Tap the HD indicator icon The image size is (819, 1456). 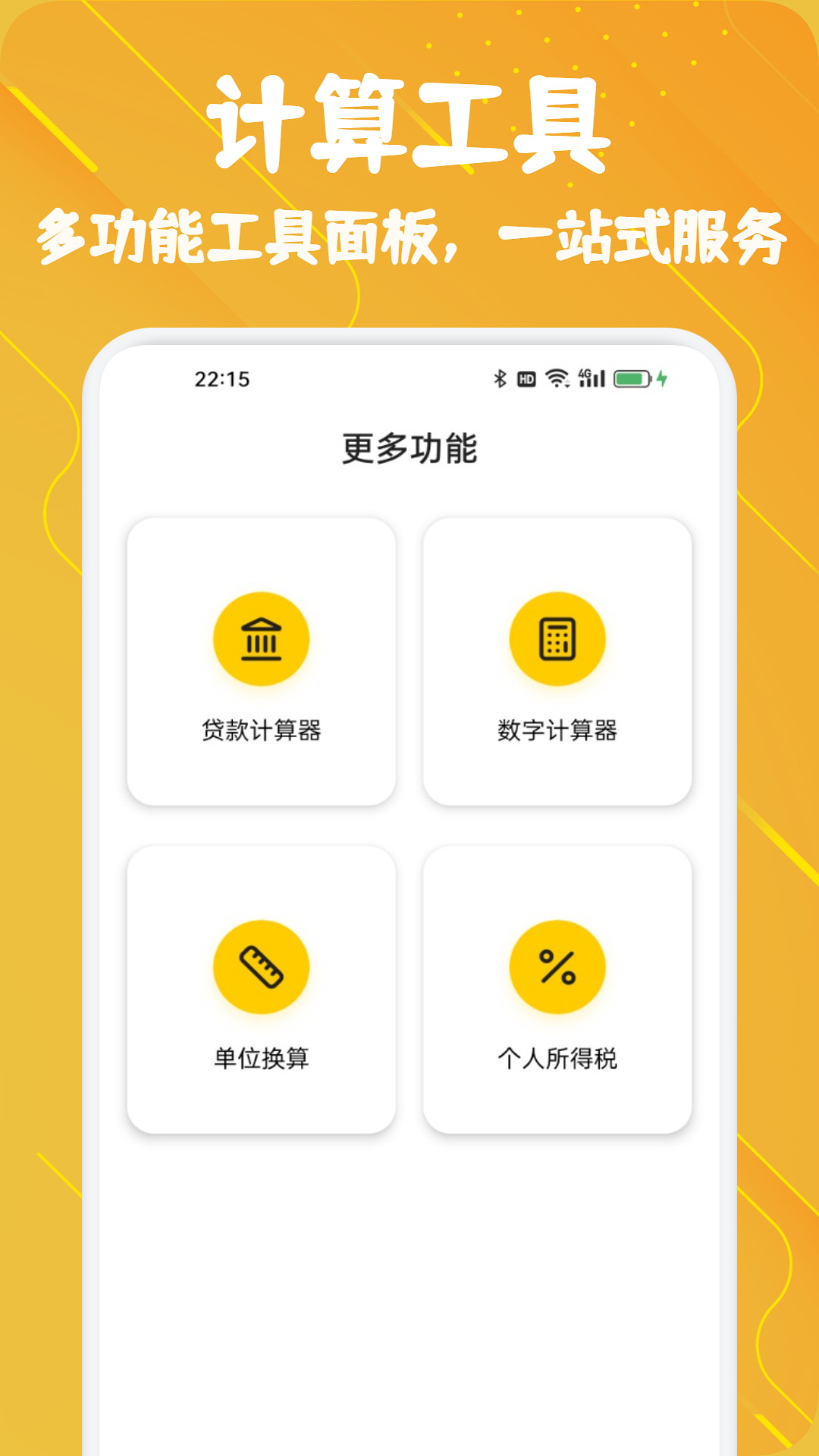click(526, 377)
